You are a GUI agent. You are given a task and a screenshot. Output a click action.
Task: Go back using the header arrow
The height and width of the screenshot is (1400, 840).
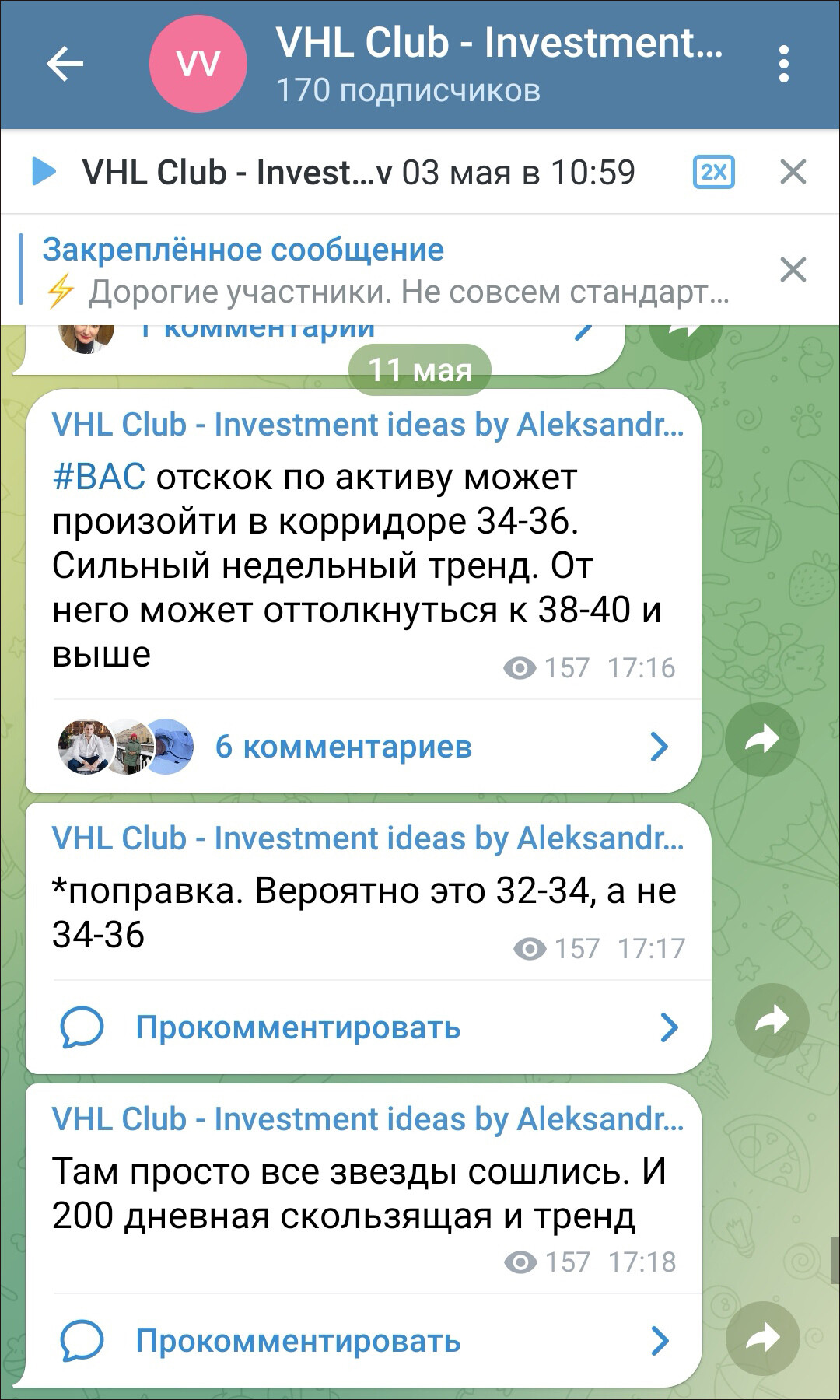click(x=65, y=64)
